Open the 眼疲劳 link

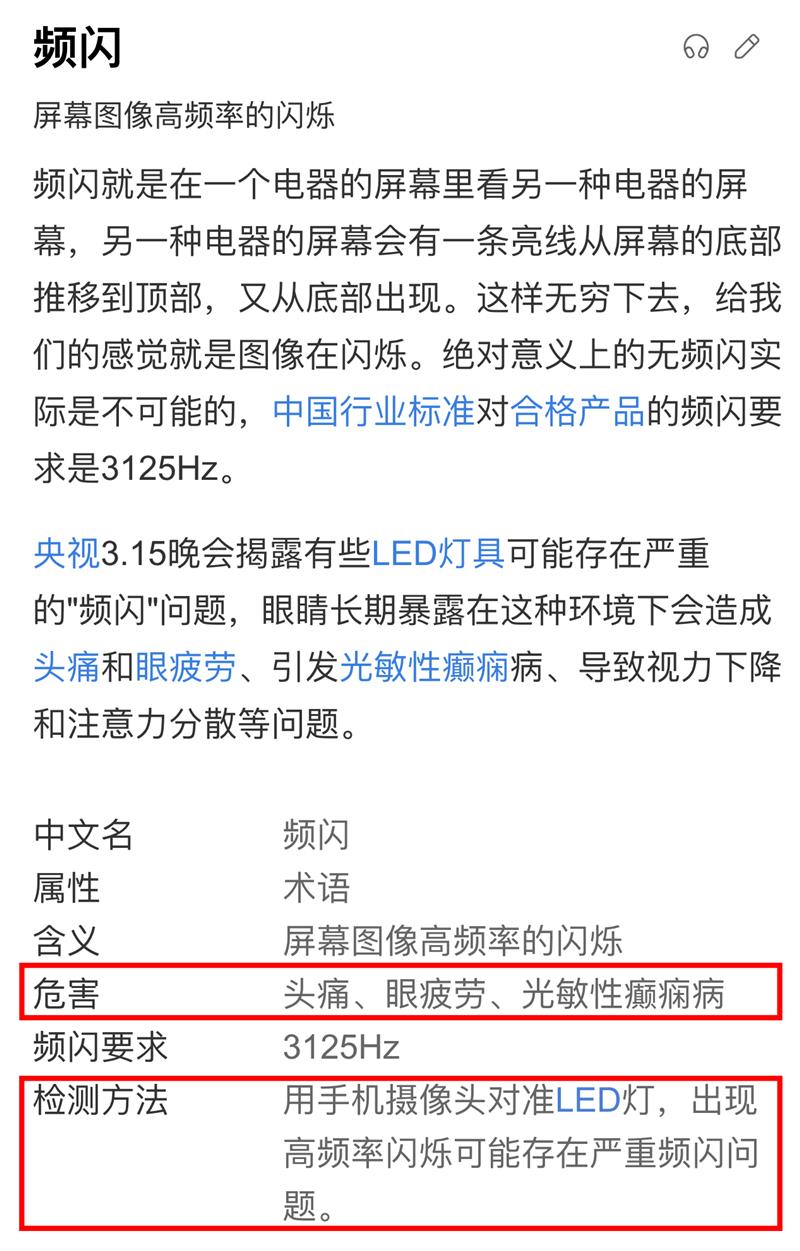(x=185, y=667)
